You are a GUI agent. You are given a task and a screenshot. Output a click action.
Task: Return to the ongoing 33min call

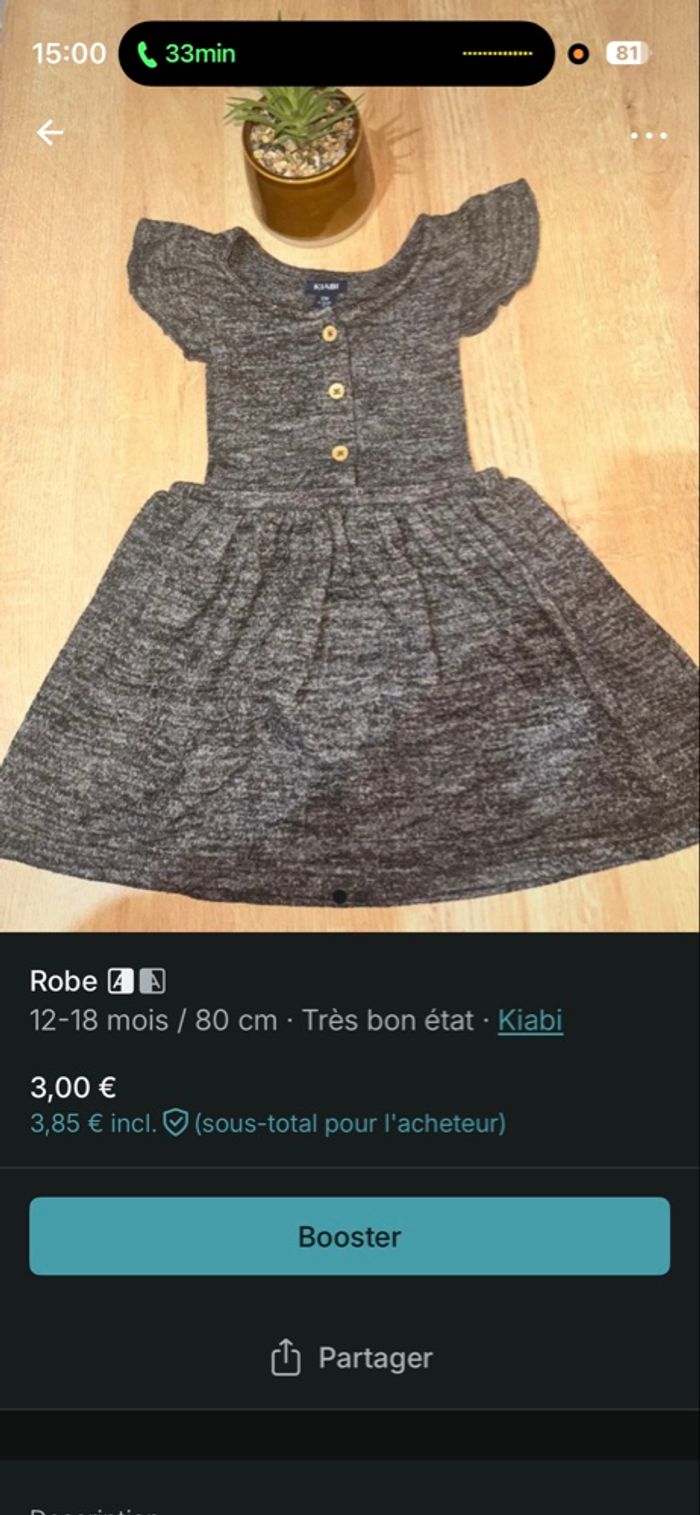point(188,54)
